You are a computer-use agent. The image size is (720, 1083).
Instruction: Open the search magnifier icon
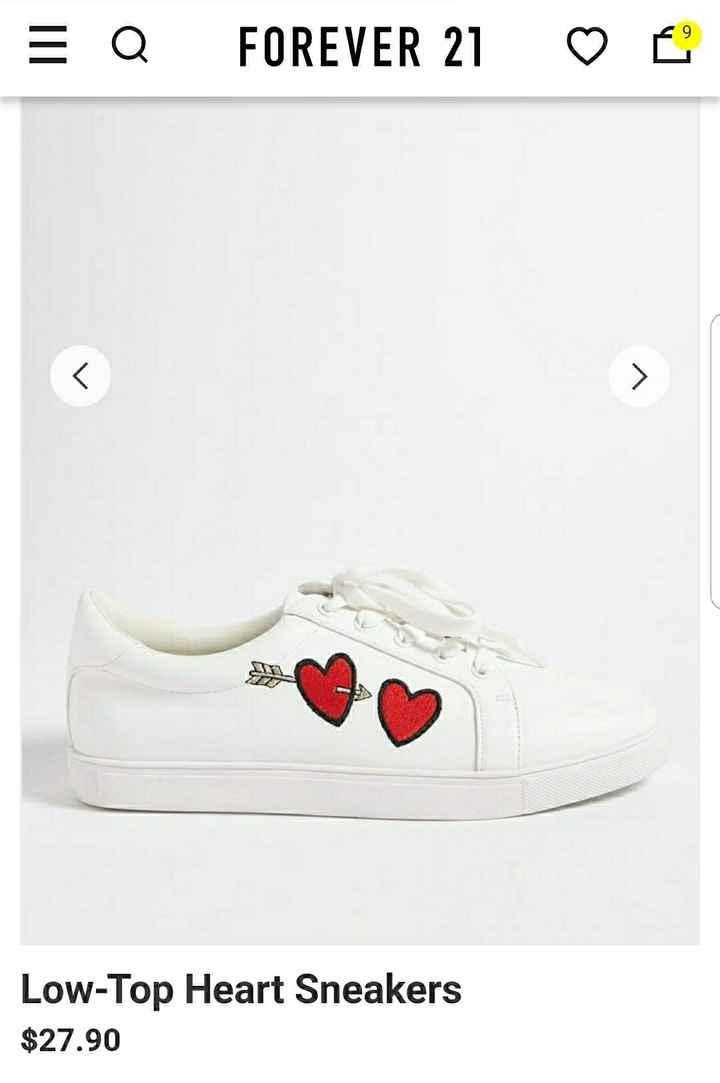click(x=128, y=46)
